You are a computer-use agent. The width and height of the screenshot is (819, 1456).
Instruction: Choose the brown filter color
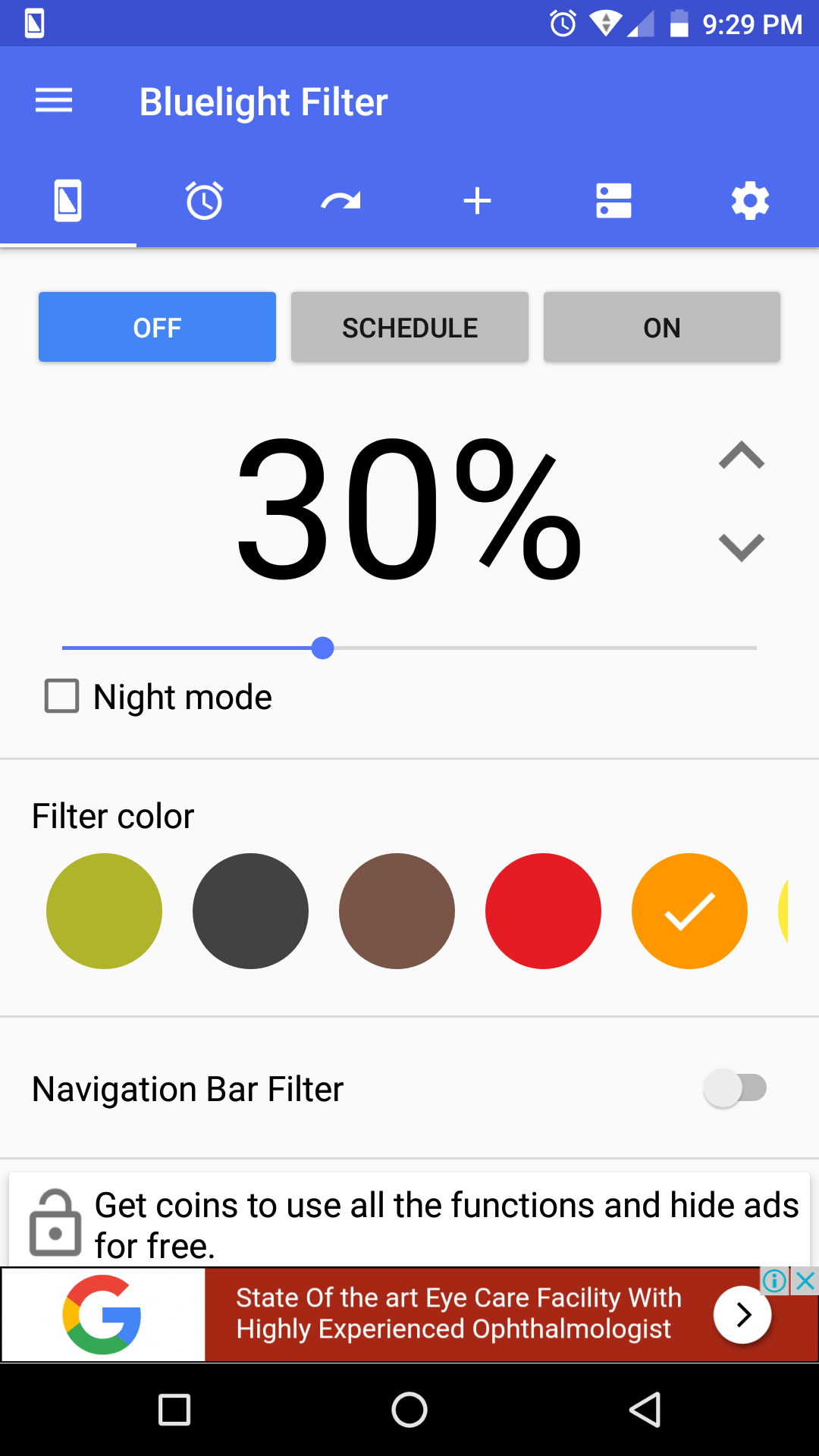coord(397,911)
